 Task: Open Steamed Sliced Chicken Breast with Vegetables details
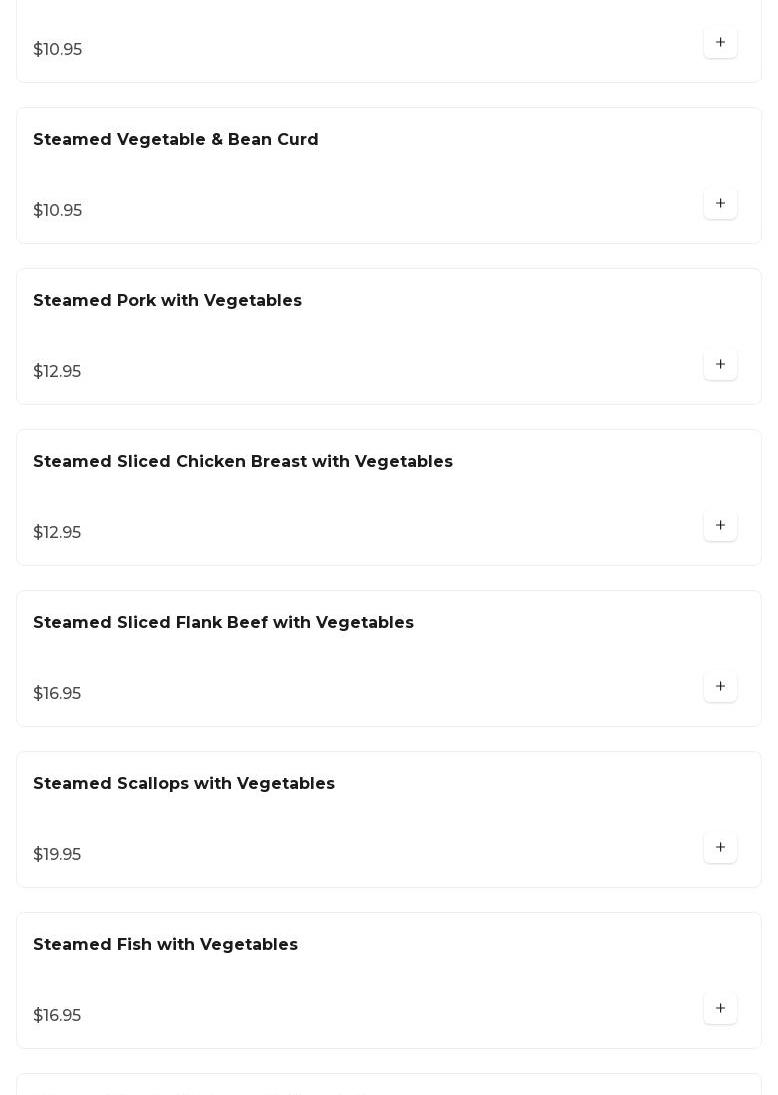click(243, 462)
